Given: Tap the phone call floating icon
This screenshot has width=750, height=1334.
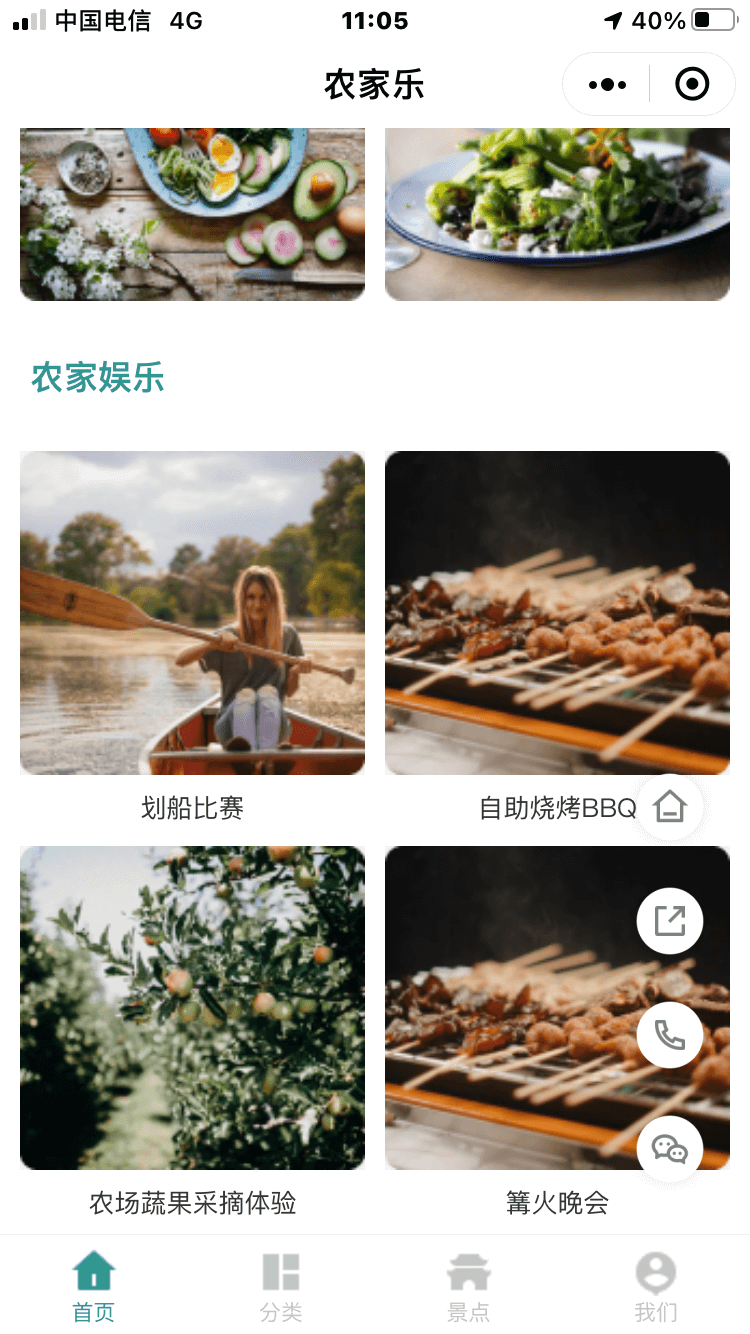Looking at the screenshot, I should 669,1035.
